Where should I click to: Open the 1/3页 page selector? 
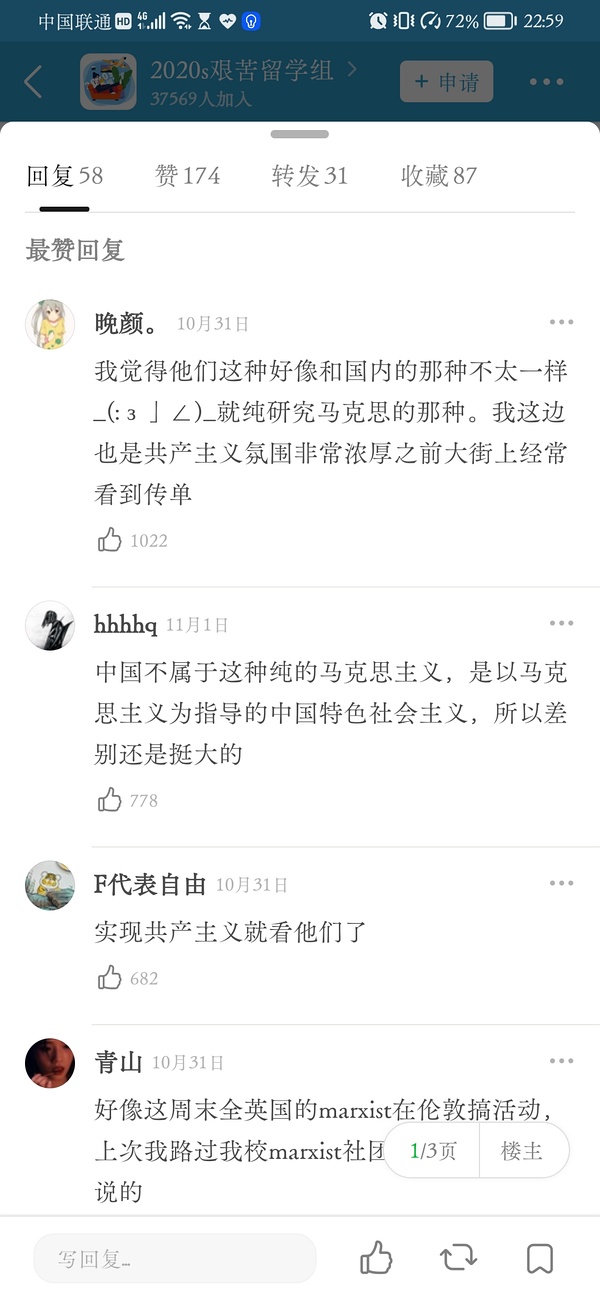coord(432,1151)
